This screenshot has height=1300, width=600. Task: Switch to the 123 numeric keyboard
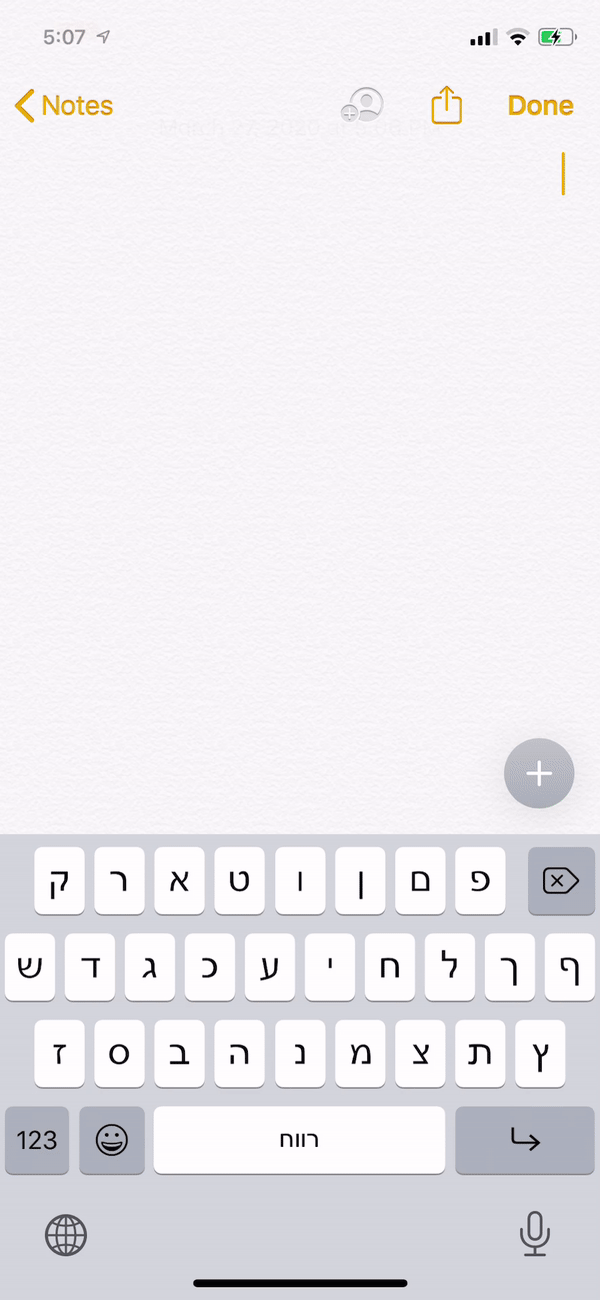(37, 1140)
